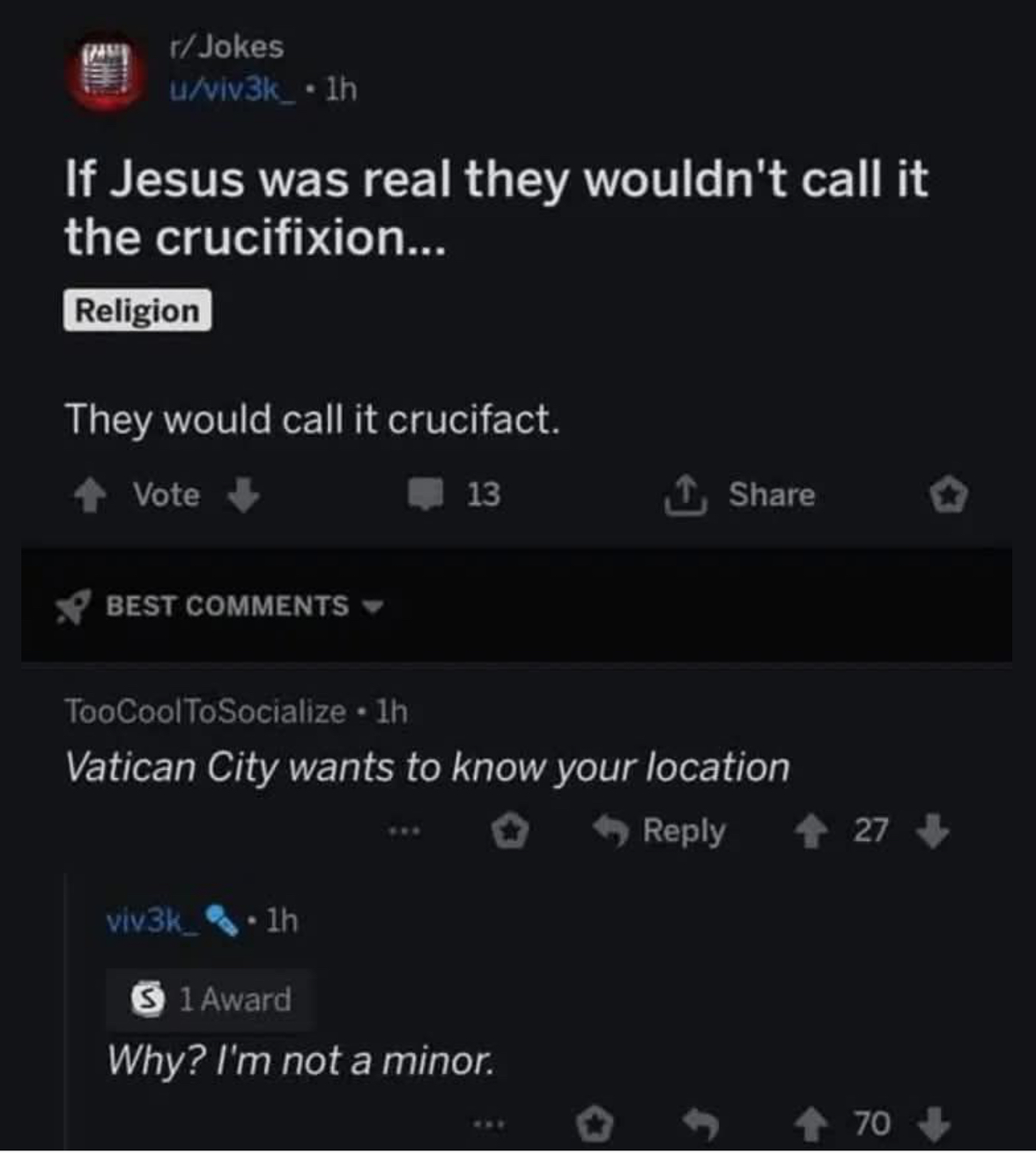Open the r/Jokes subreddit link

coord(226,47)
